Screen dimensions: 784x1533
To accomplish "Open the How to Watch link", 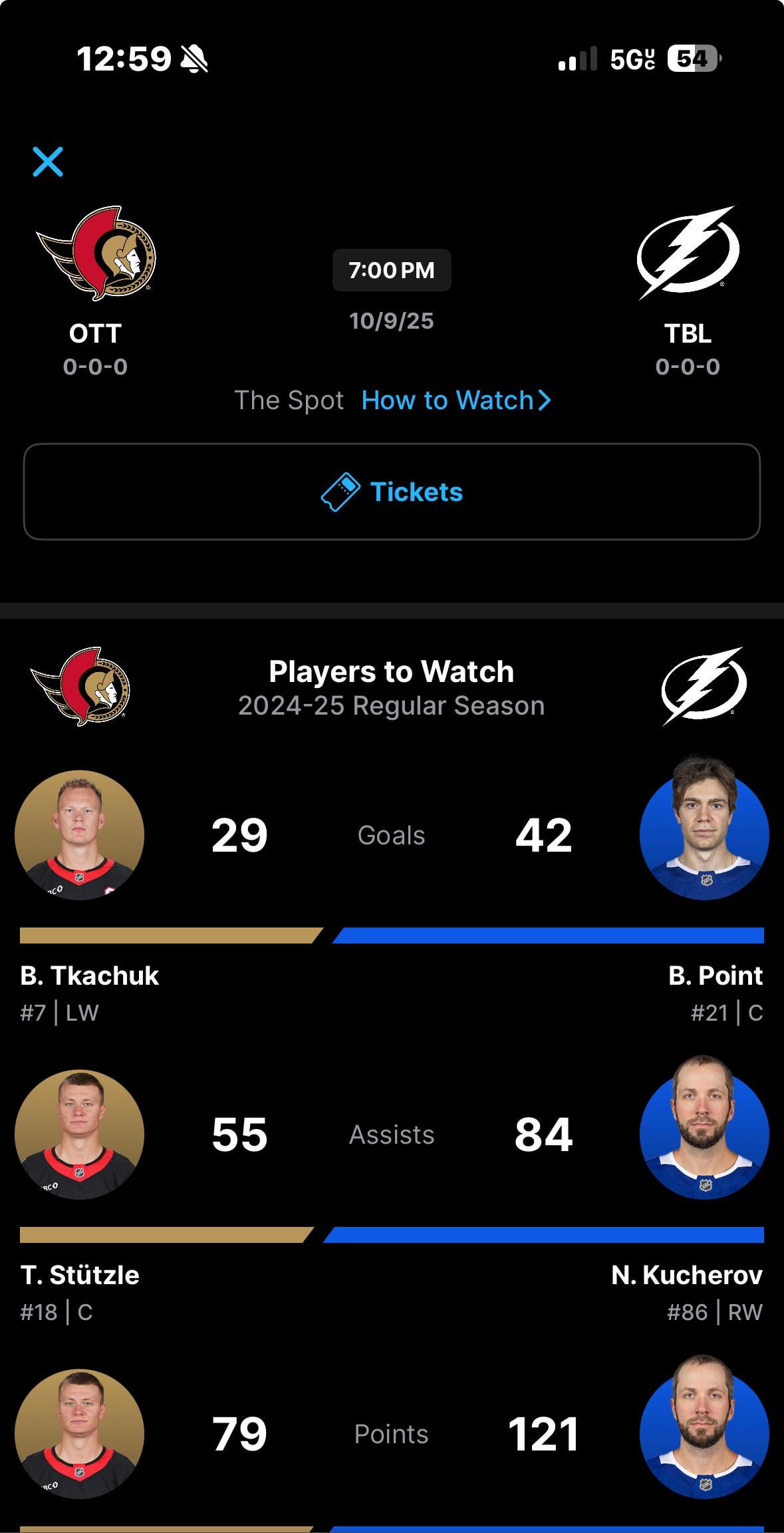I will click(456, 401).
